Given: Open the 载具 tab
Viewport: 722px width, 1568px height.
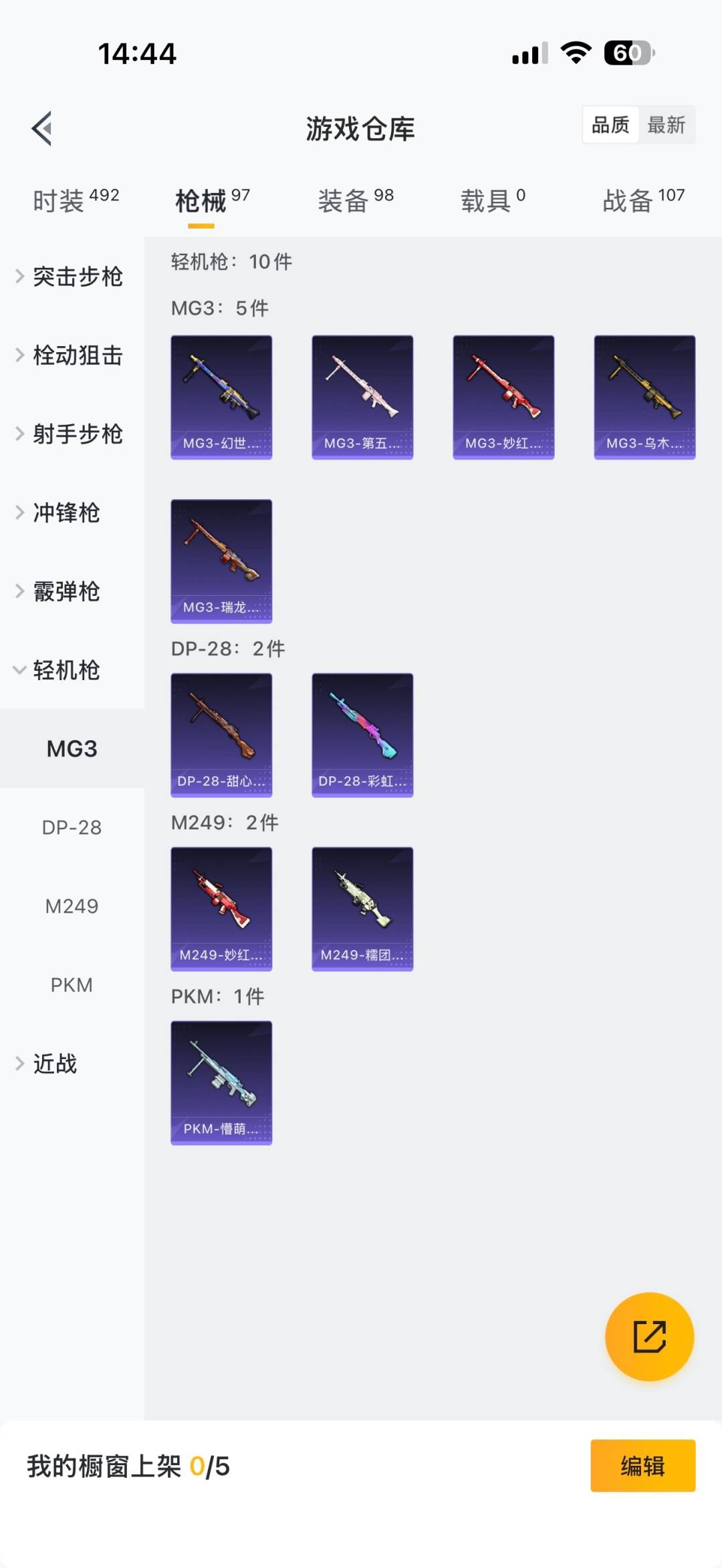Looking at the screenshot, I should point(493,200).
